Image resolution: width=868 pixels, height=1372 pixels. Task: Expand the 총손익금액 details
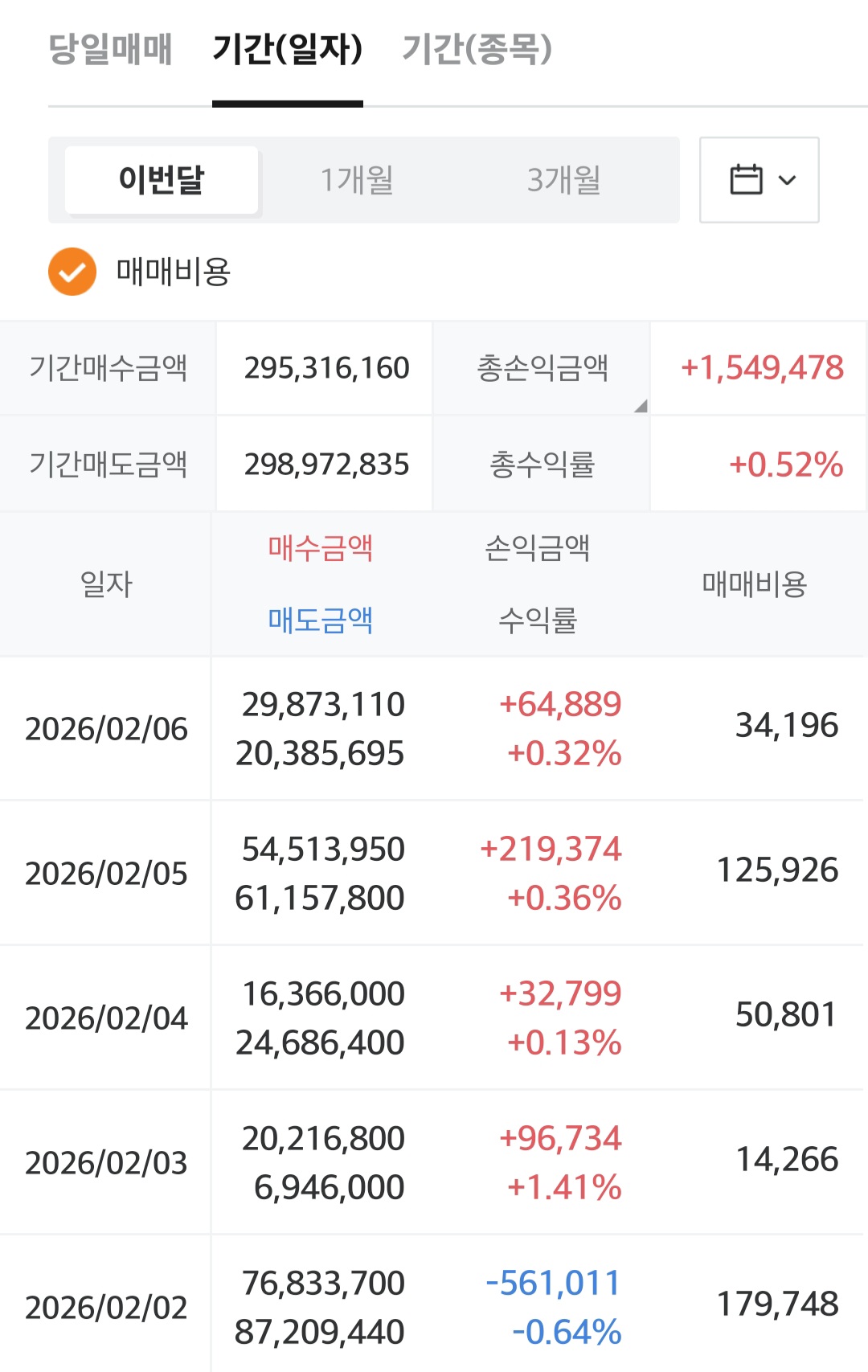coord(542,368)
